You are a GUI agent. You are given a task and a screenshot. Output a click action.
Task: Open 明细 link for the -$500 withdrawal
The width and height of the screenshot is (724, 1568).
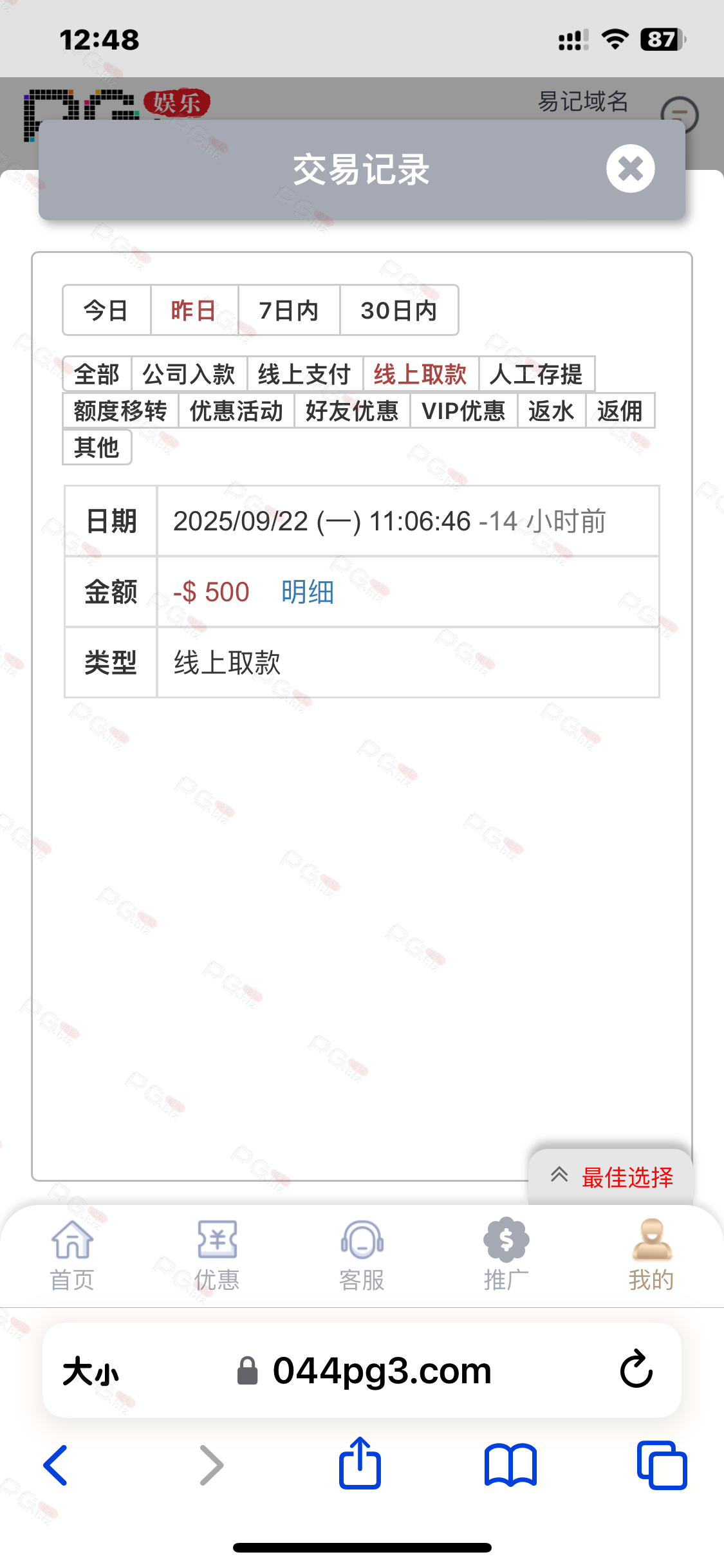pyautogui.click(x=308, y=592)
